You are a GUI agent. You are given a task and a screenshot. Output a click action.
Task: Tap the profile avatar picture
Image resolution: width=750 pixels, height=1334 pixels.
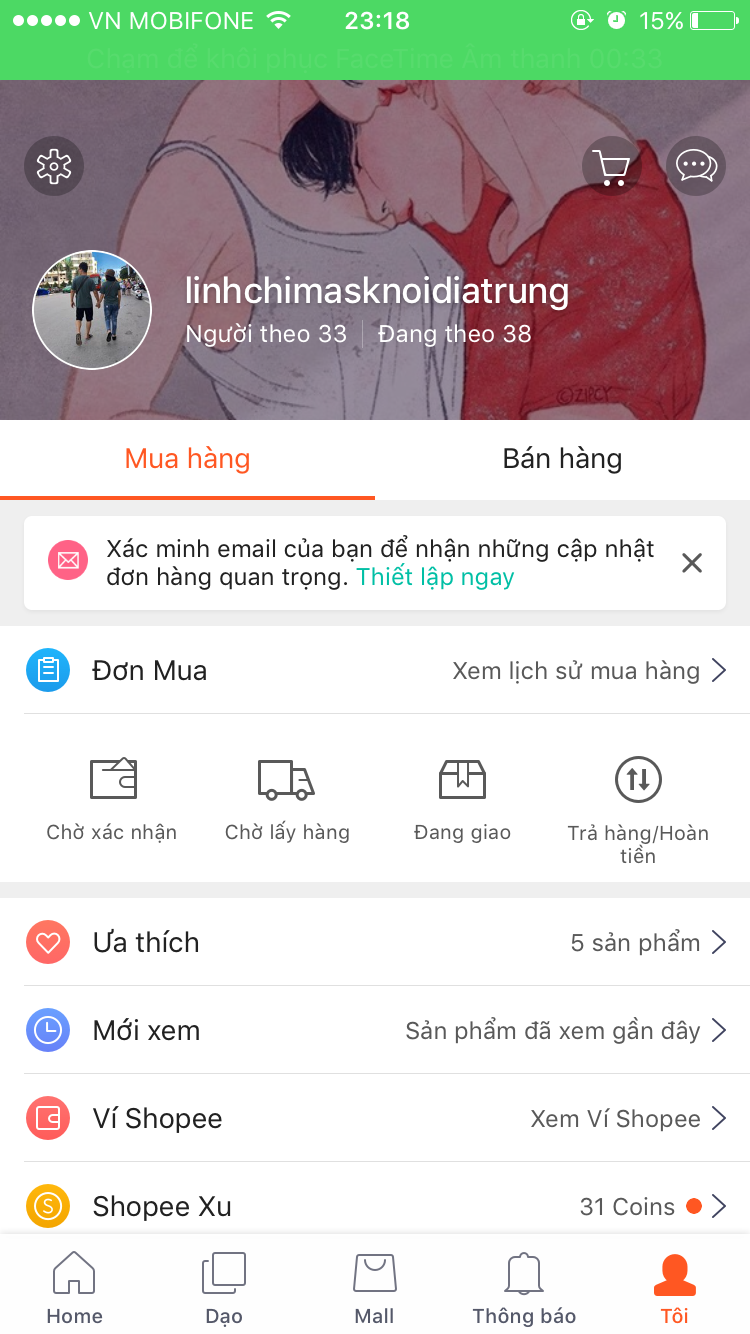point(92,310)
